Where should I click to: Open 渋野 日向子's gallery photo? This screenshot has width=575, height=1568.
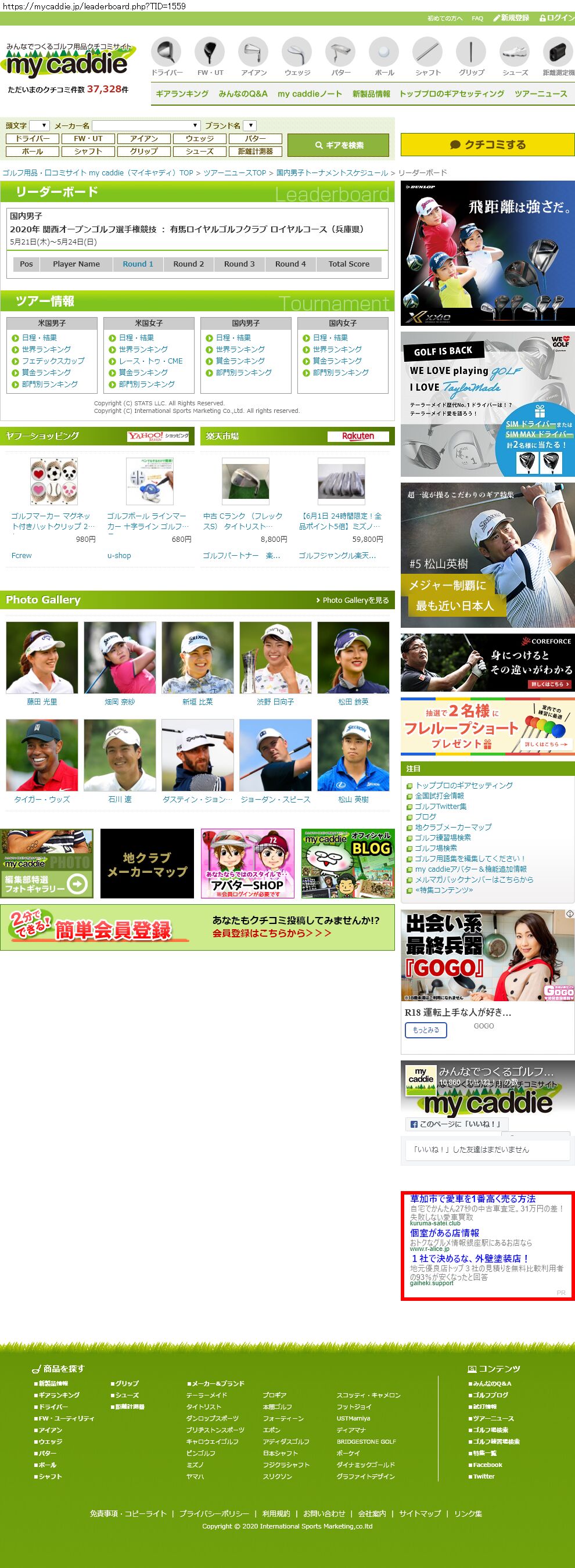[275, 657]
